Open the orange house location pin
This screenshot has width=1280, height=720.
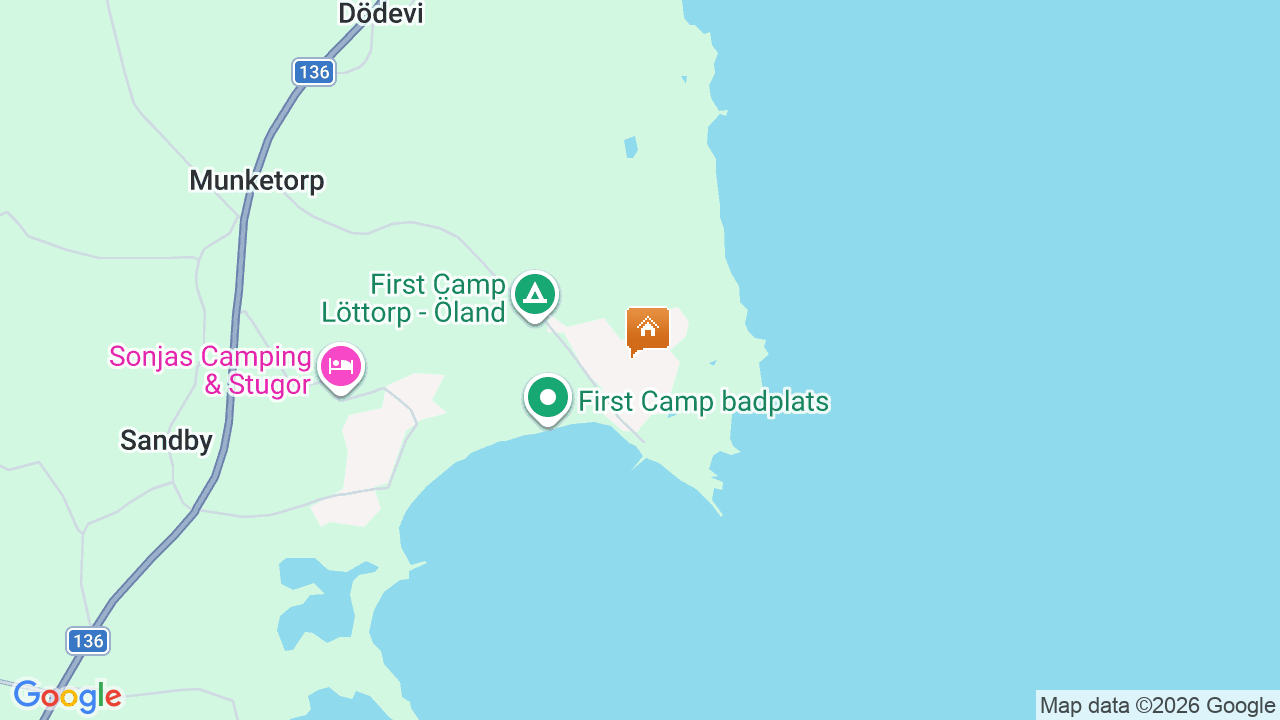(647, 329)
